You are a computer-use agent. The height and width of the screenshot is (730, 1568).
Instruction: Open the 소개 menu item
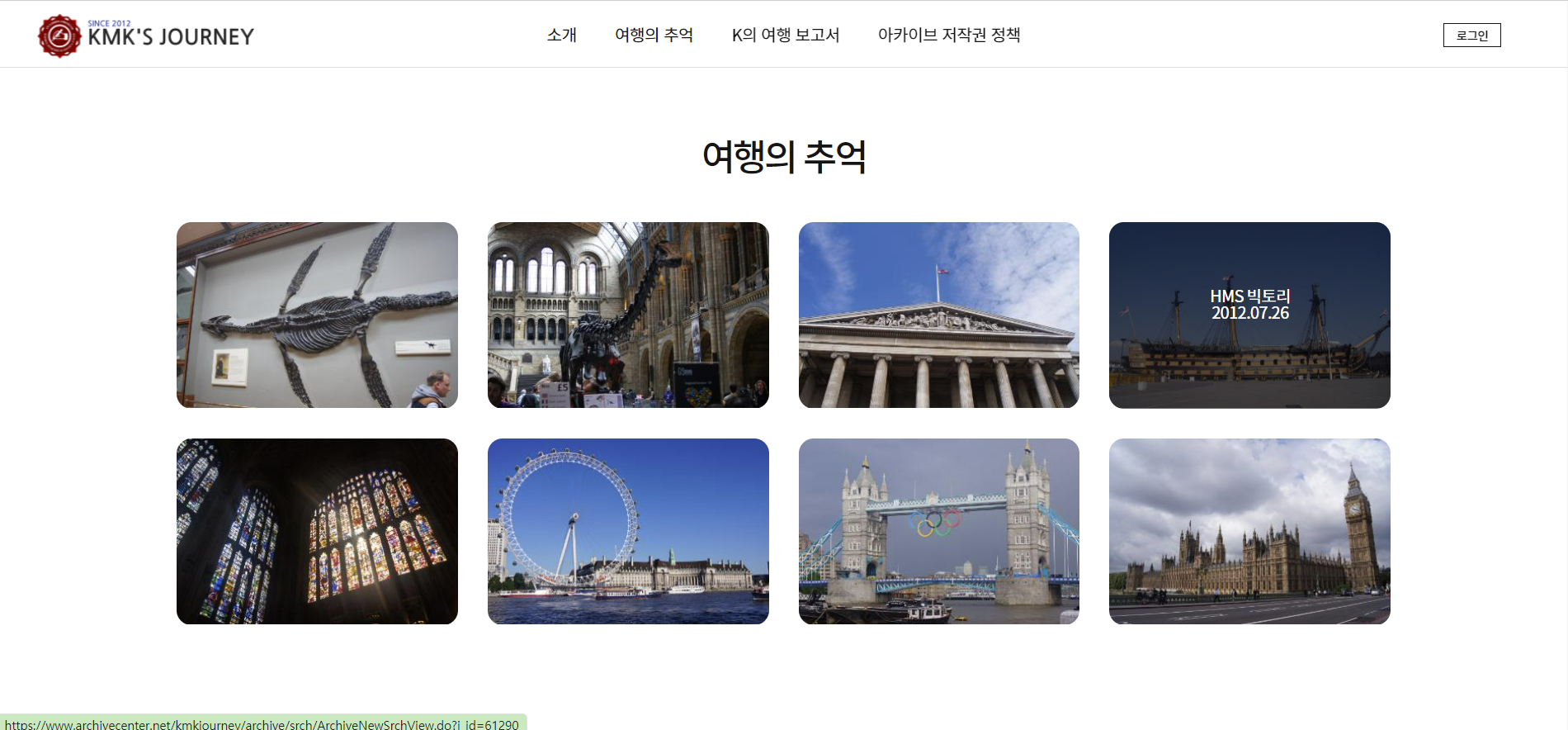(x=561, y=35)
